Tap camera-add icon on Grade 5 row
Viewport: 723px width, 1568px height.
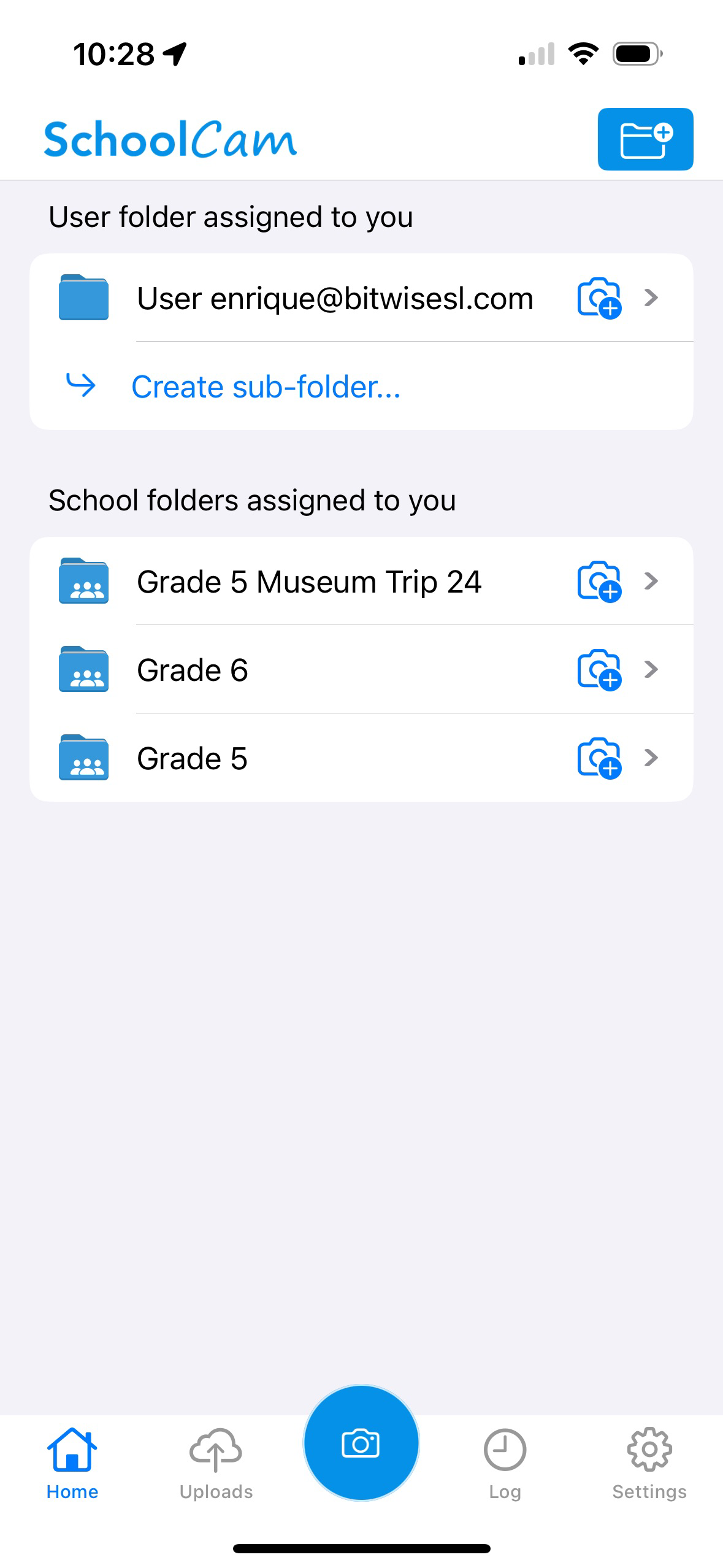point(599,758)
